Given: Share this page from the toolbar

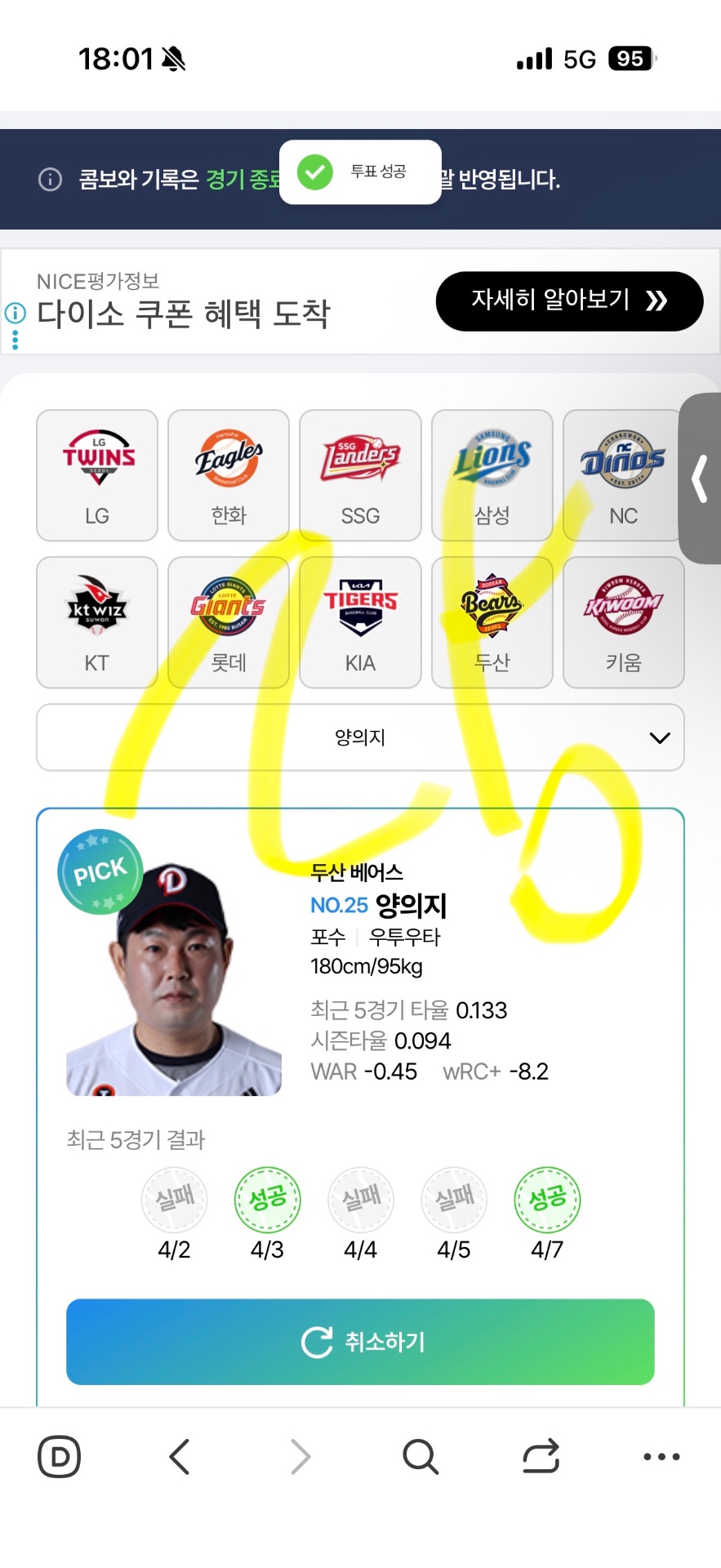Looking at the screenshot, I should click(541, 1456).
